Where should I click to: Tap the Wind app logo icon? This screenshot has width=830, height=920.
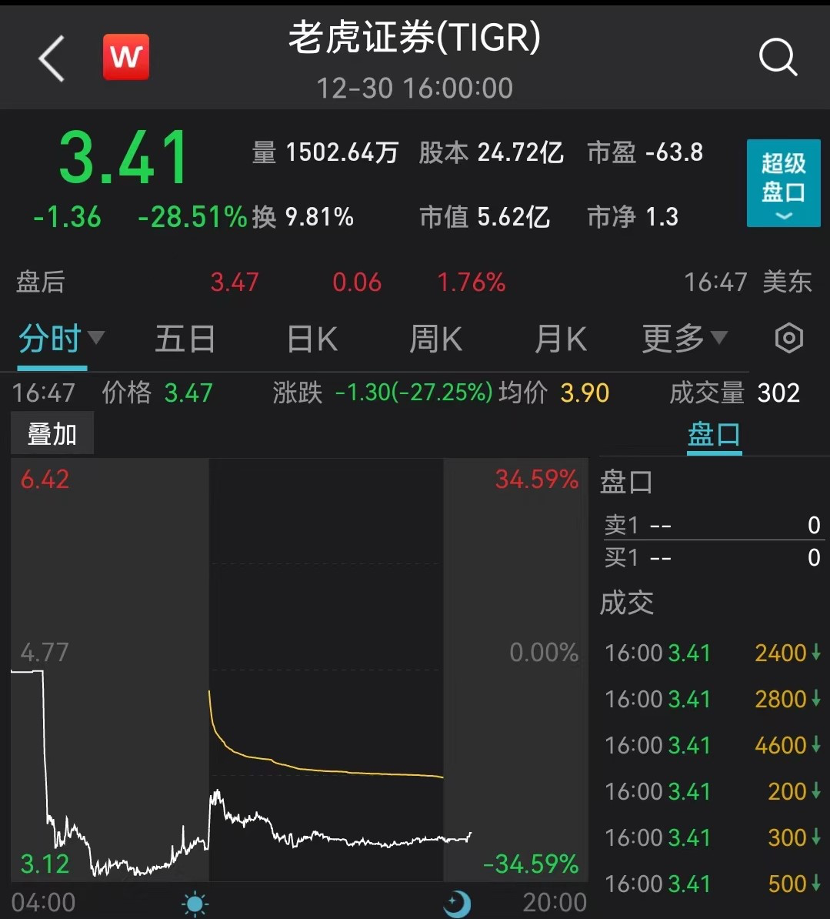click(x=126, y=57)
